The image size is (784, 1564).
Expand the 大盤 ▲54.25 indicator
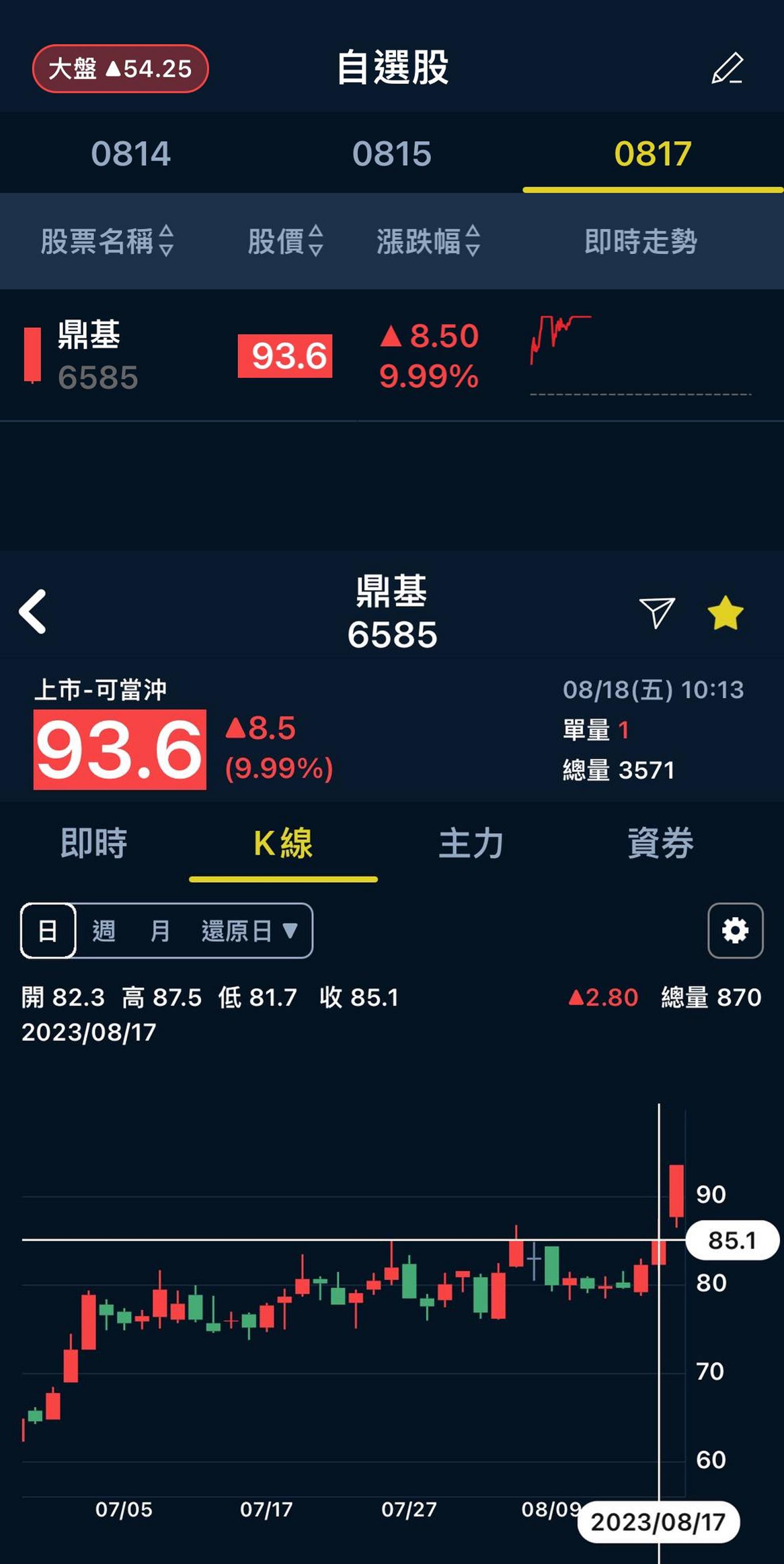[x=119, y=69]
